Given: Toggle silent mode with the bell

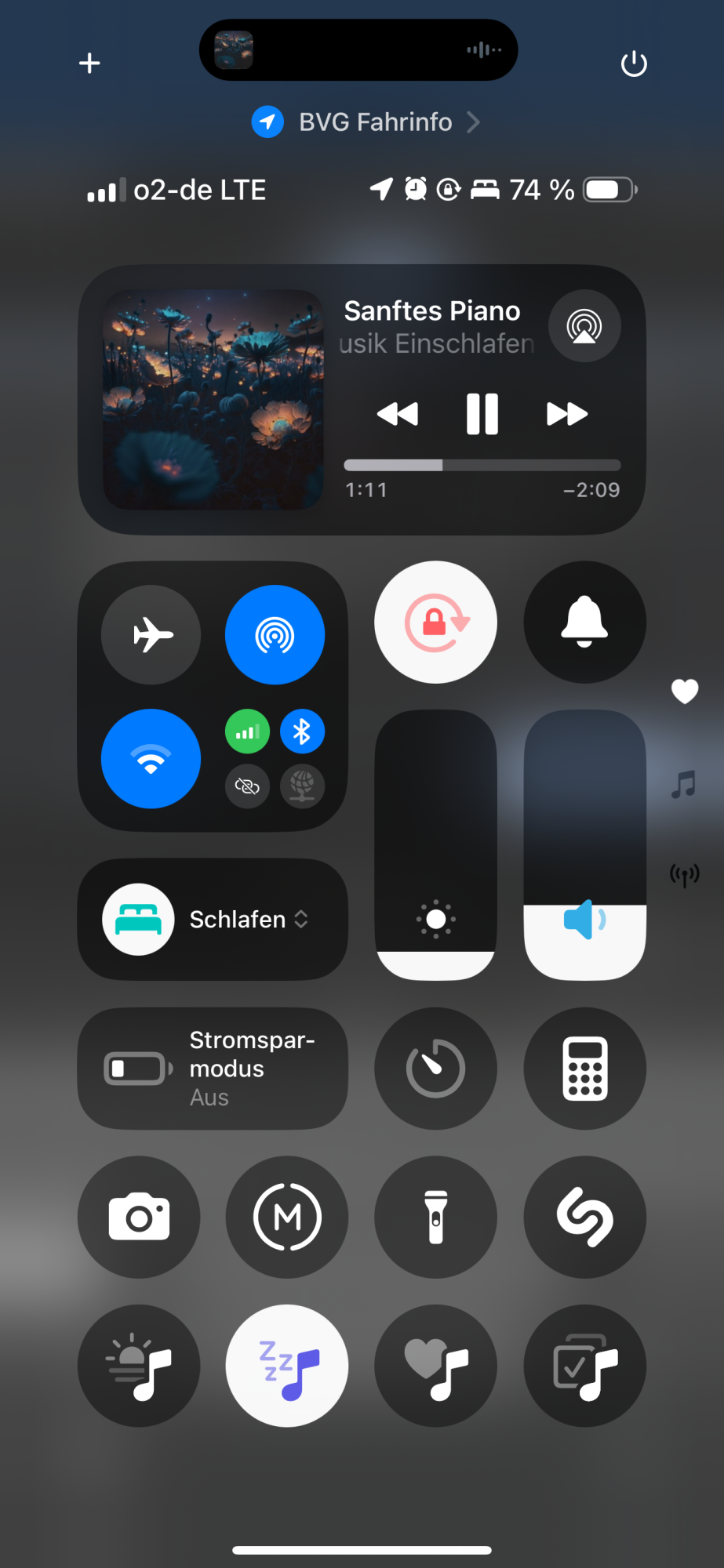Looking at the screenshot, I should [x=584, y=622].
